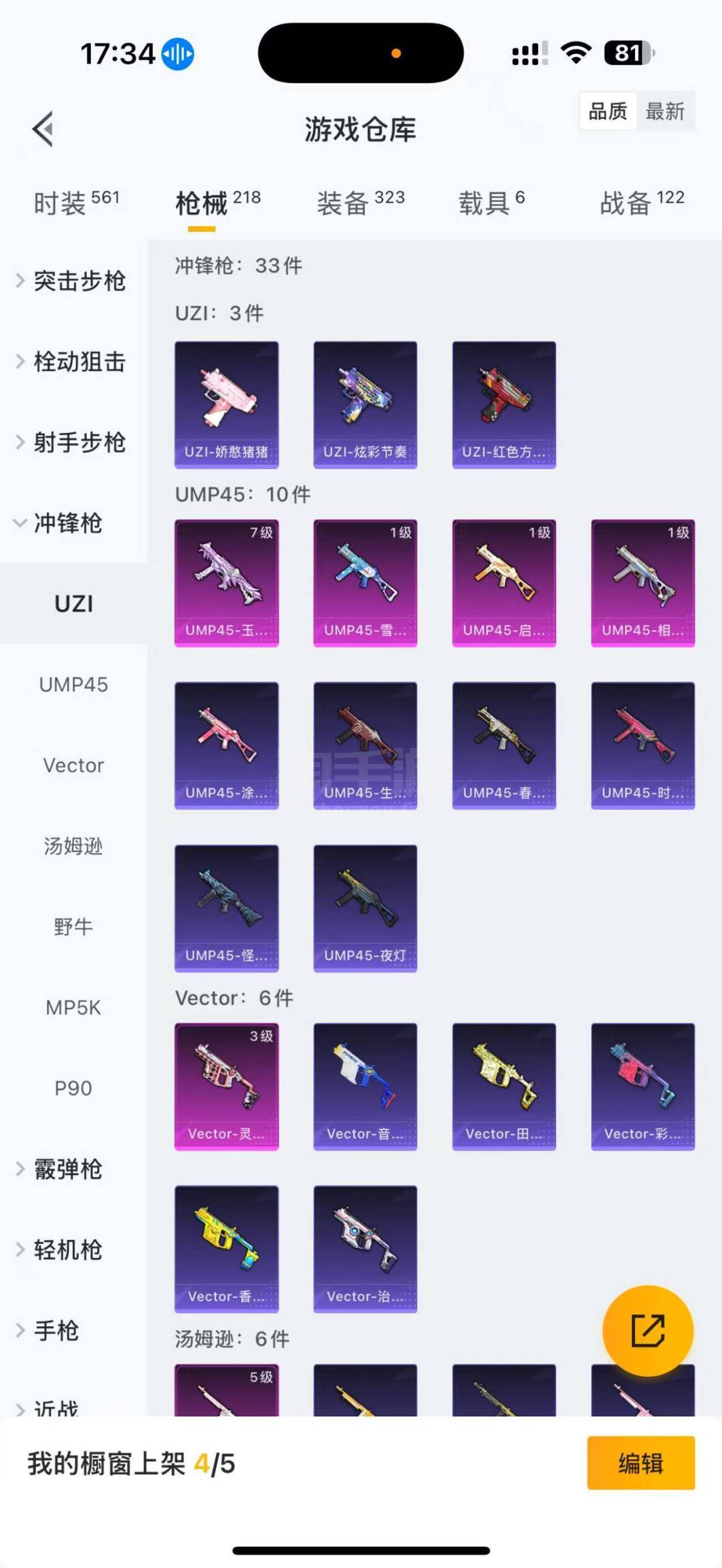
Task: Open the UZI-炫彩节奏 skin
Action: click(365, 405)
